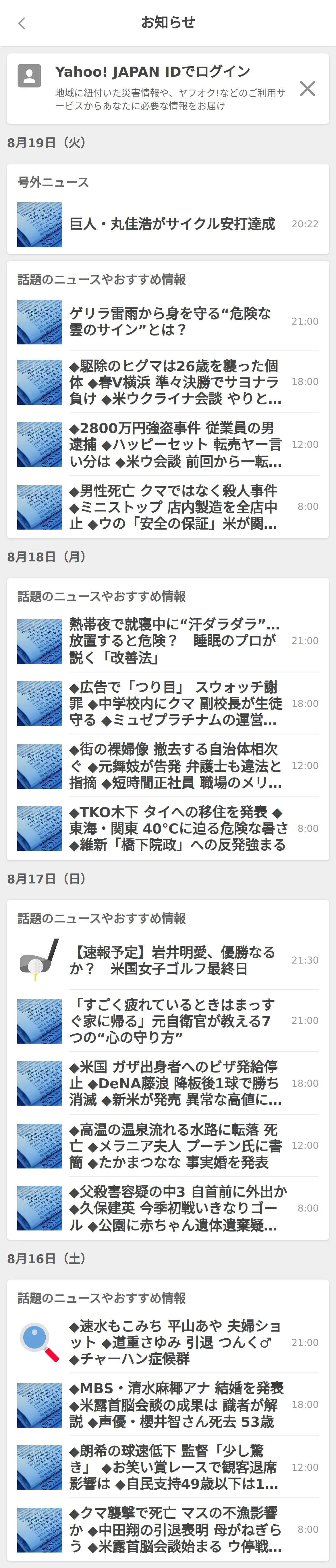Read the 熱帯夜で就寝中に汗ダラダラ article

175,641
